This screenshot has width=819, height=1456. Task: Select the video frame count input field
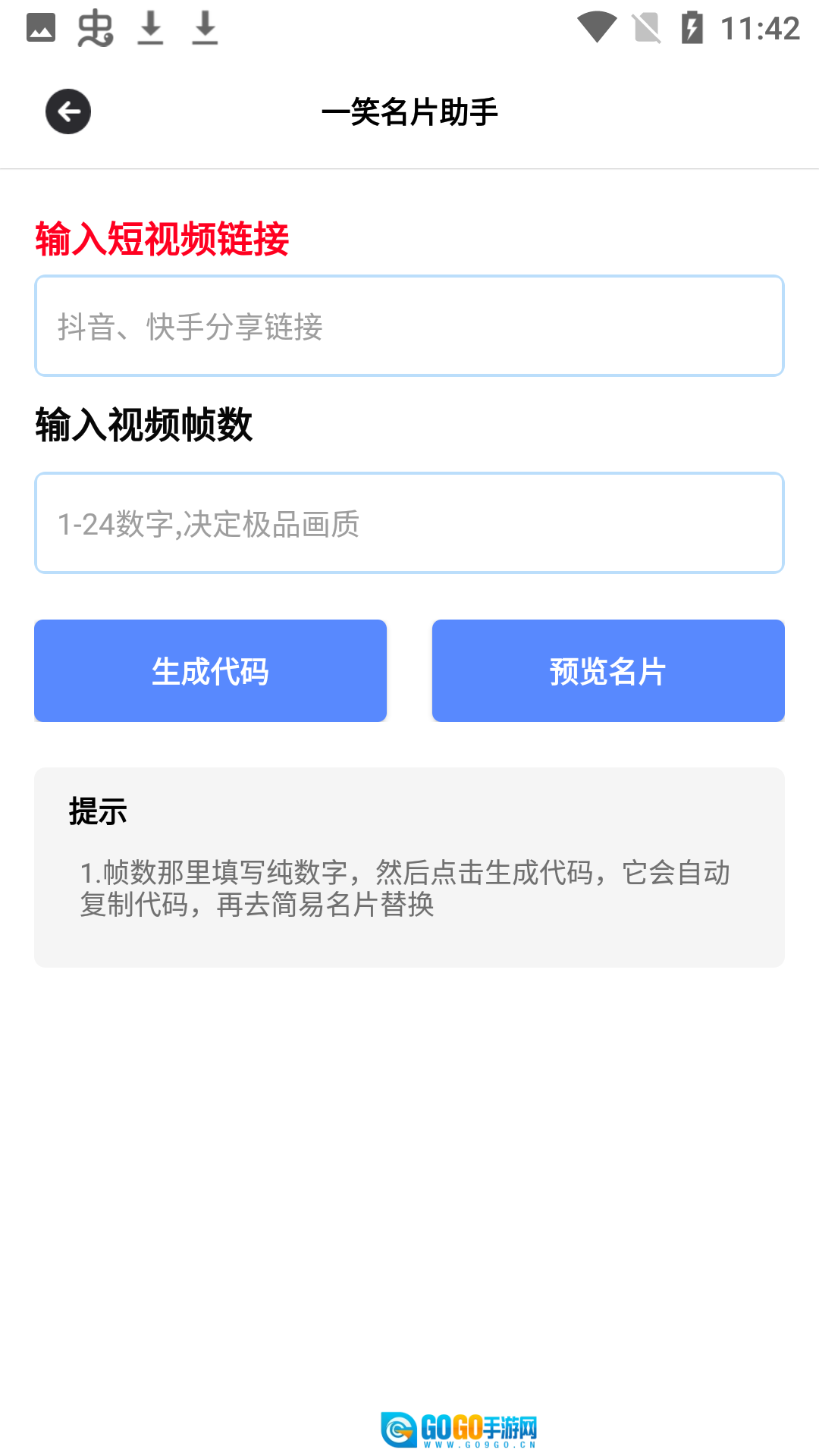[x=409, y=523]
